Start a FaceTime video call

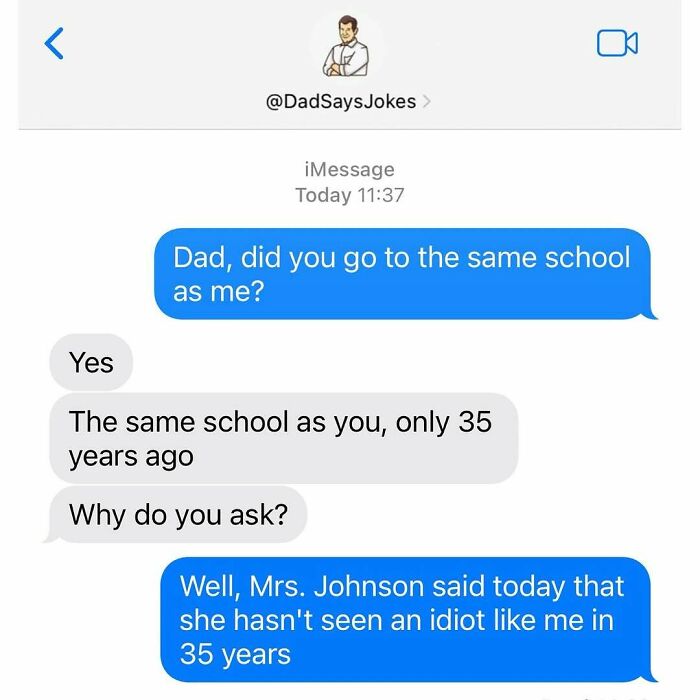(x=616, y=43)
